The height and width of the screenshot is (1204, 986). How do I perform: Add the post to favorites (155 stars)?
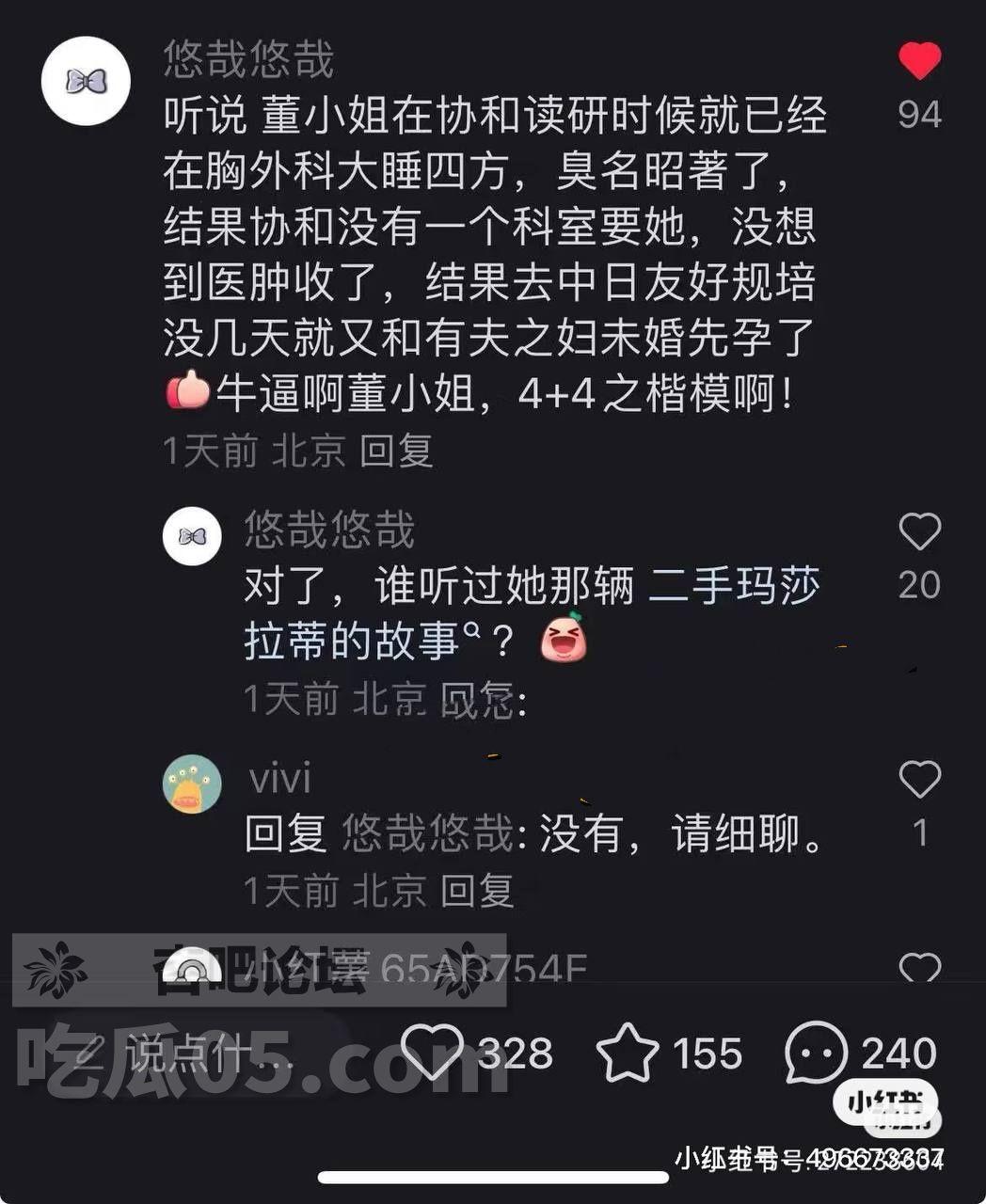628,1053
